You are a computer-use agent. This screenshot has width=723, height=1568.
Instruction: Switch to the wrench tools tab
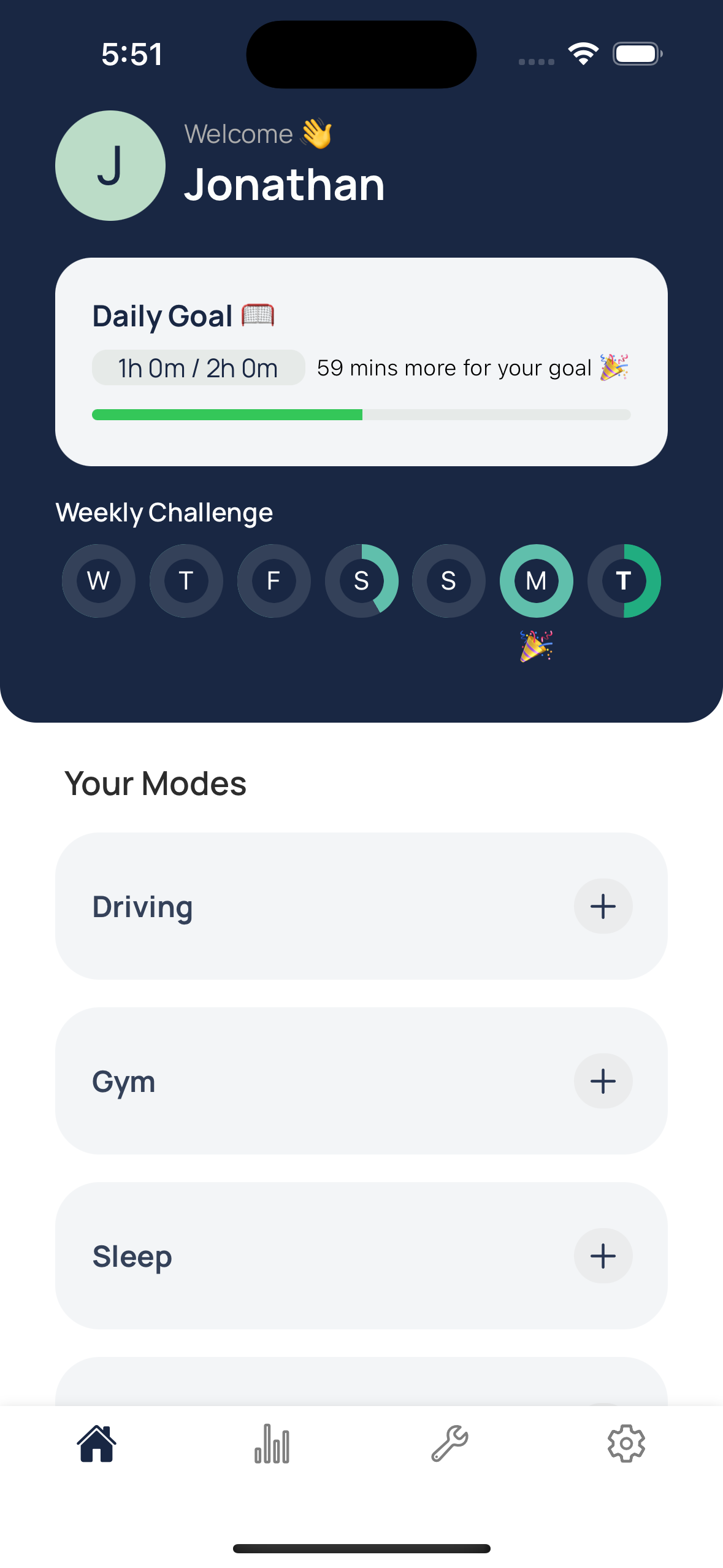pyautogui.click(x=449, y=1444)
